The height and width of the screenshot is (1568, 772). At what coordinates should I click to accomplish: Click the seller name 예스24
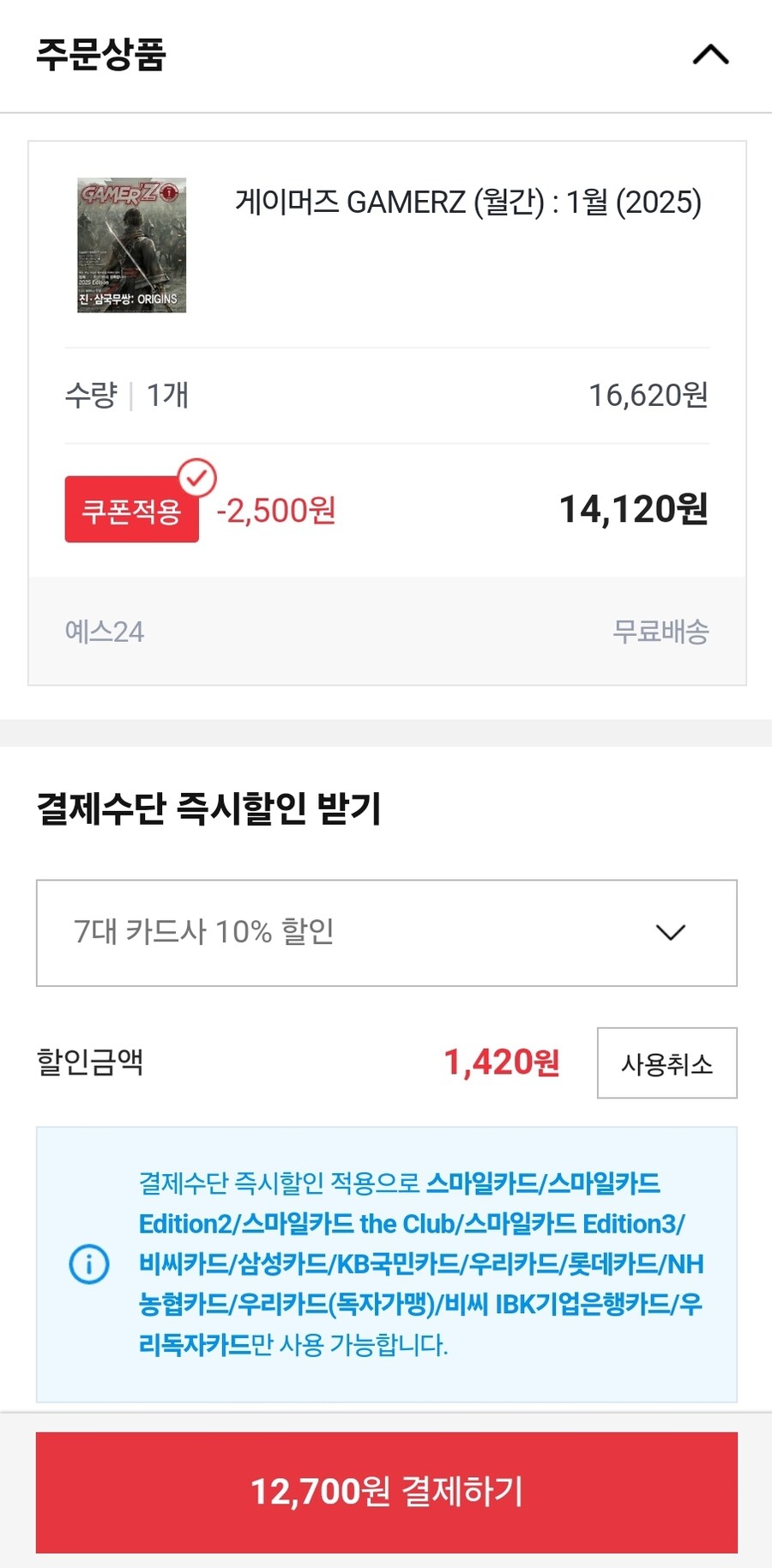(x=105, y=633)
